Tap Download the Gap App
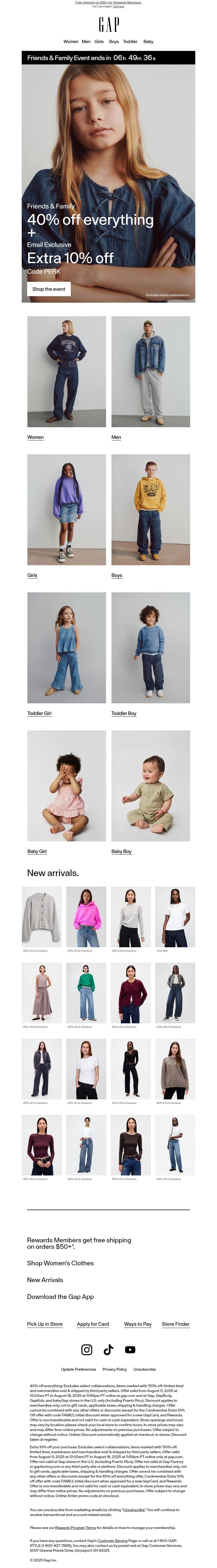 (60, 1296)
